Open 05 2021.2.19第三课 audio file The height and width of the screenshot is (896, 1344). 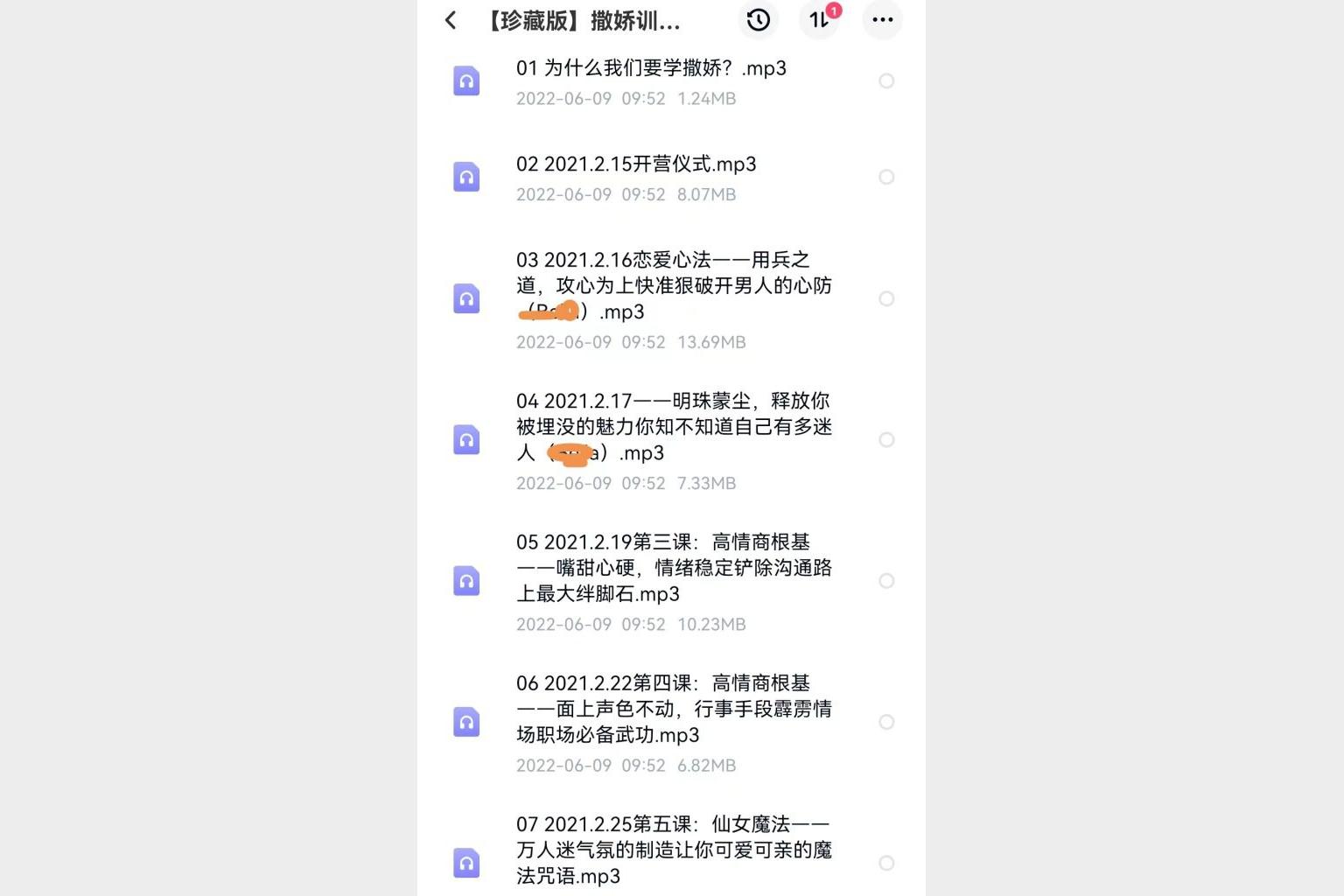pyautogui.click(x=673, y=568)
